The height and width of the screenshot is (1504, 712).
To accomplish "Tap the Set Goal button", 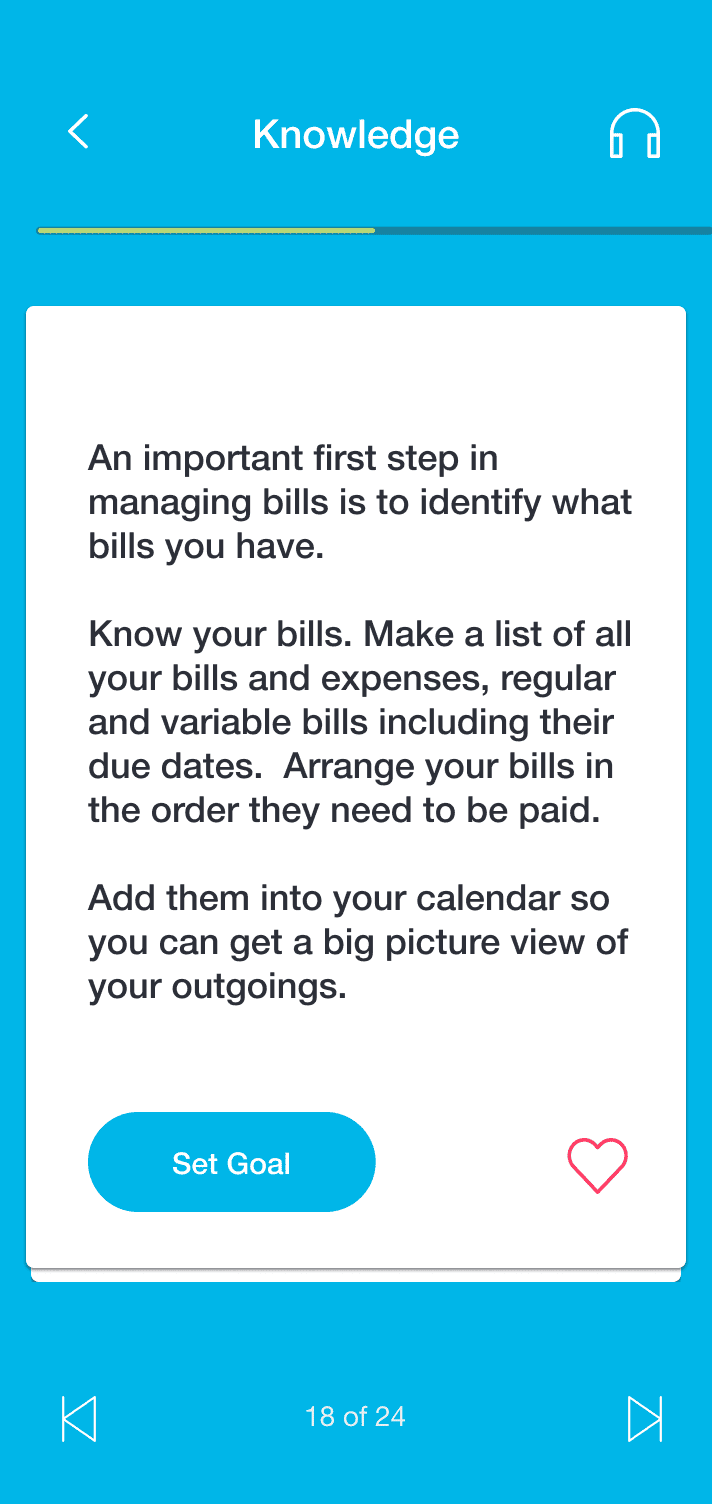I will [x=231, y=1163].
